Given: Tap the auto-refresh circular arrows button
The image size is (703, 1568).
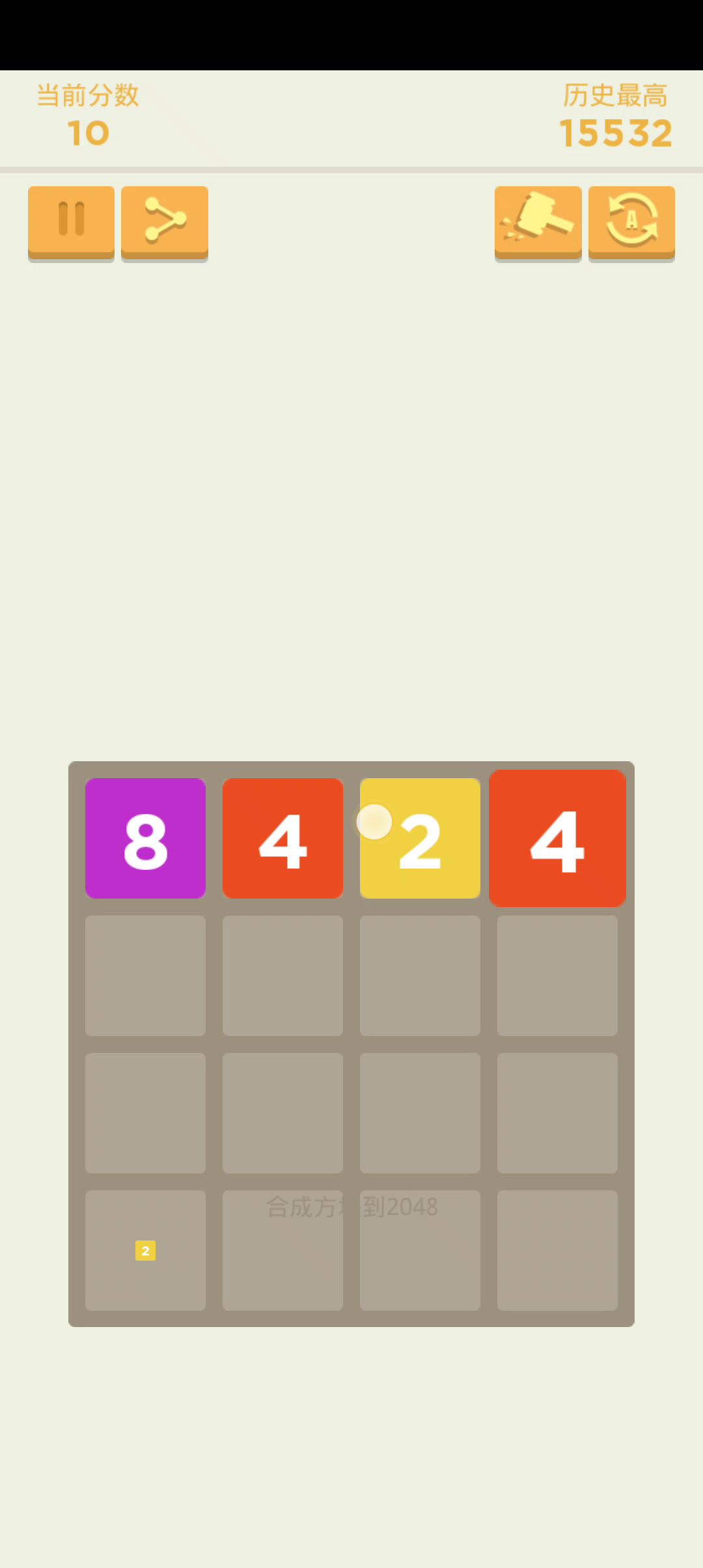Looking at the screenshot, I should [631, 223].
